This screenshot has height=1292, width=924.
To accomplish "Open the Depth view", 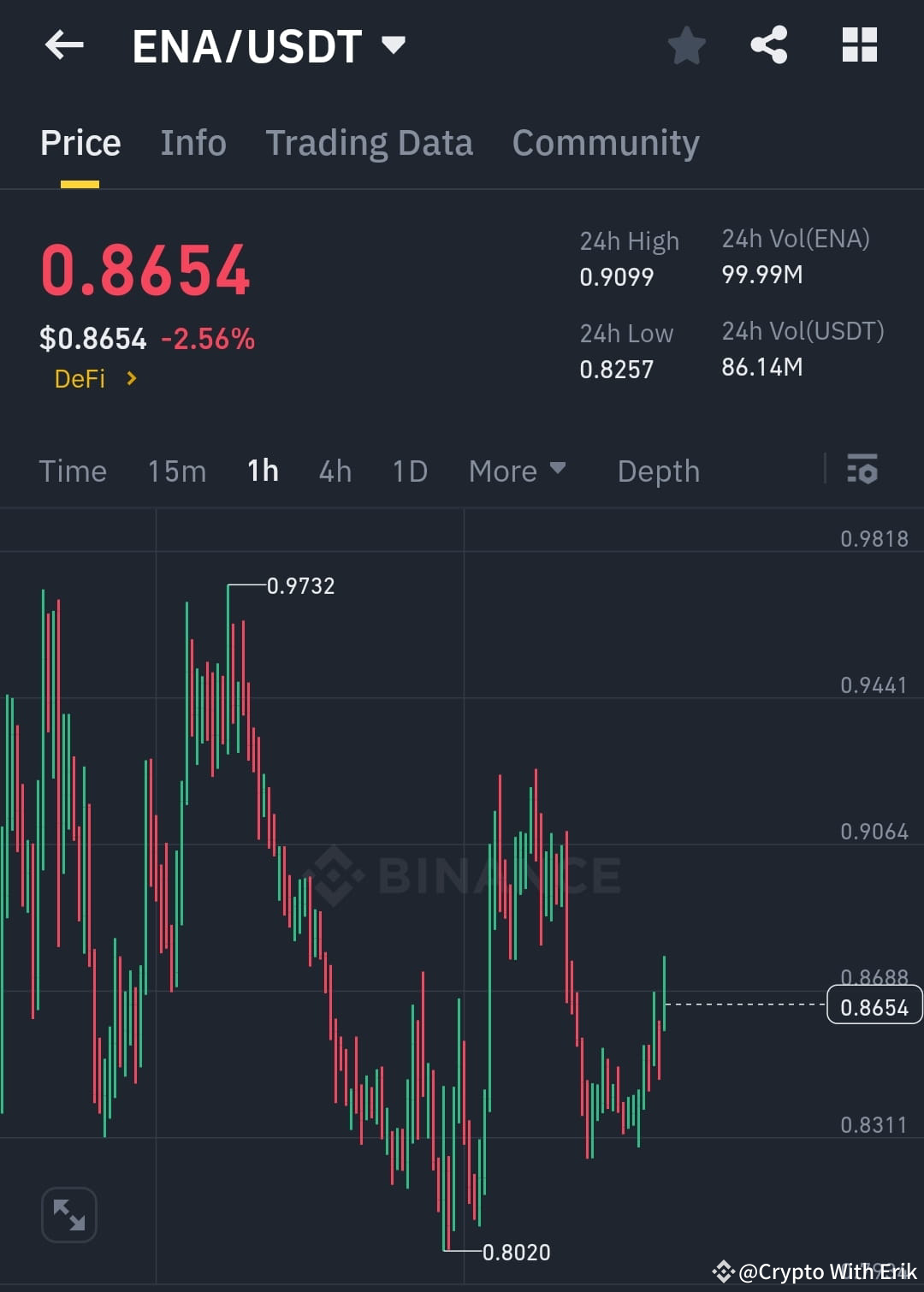I will click(658, 471).
